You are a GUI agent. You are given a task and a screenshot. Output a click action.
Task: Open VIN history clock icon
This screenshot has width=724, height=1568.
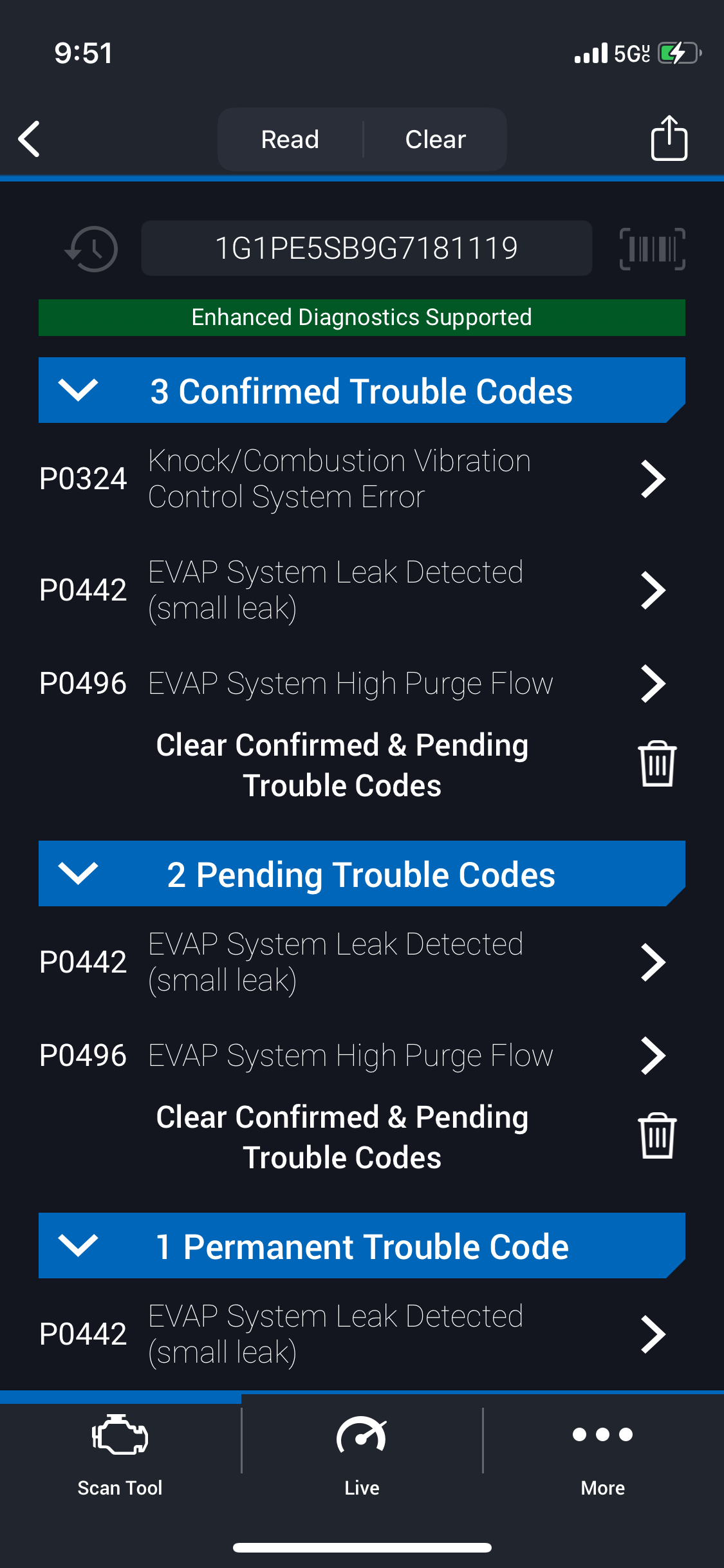(x=92, y=248)
